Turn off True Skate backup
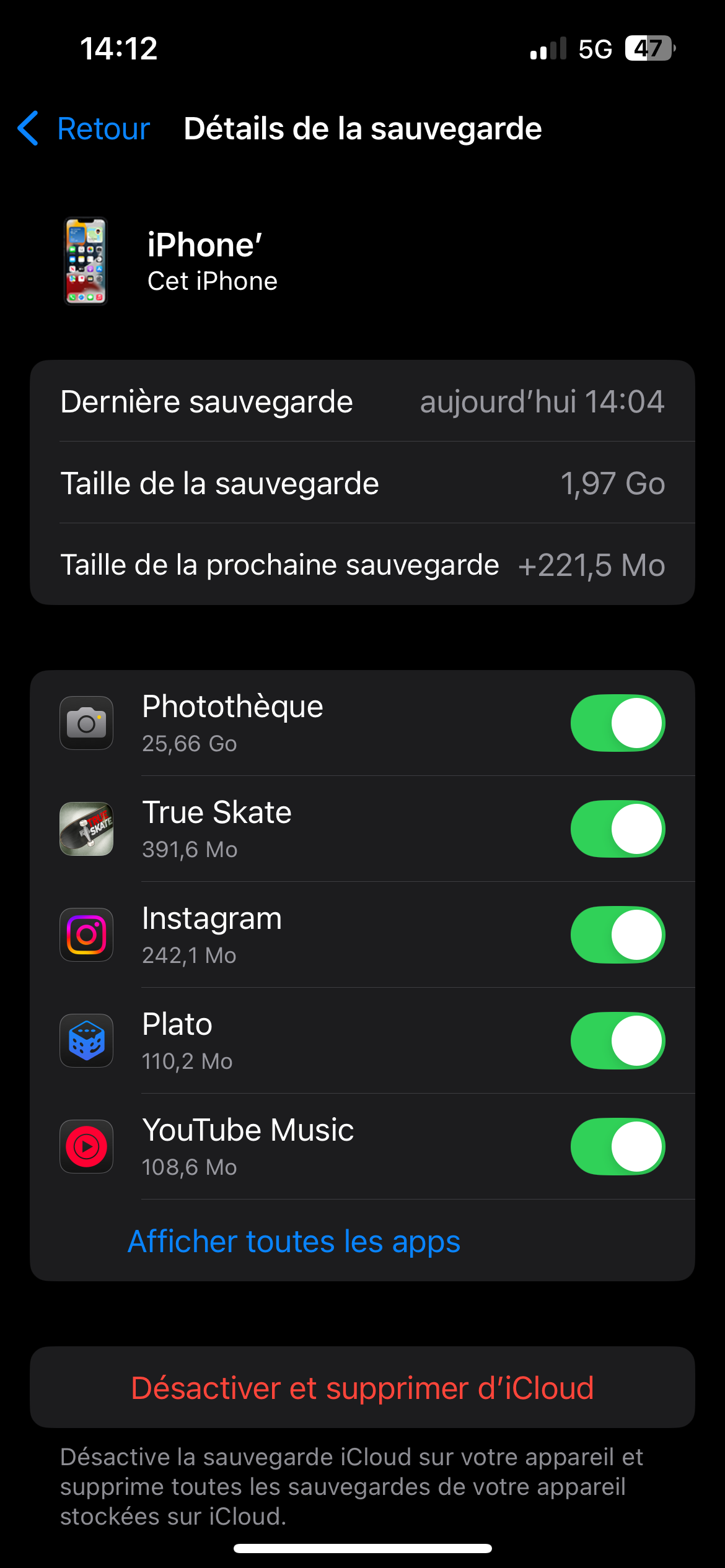 tap(617, 829)
